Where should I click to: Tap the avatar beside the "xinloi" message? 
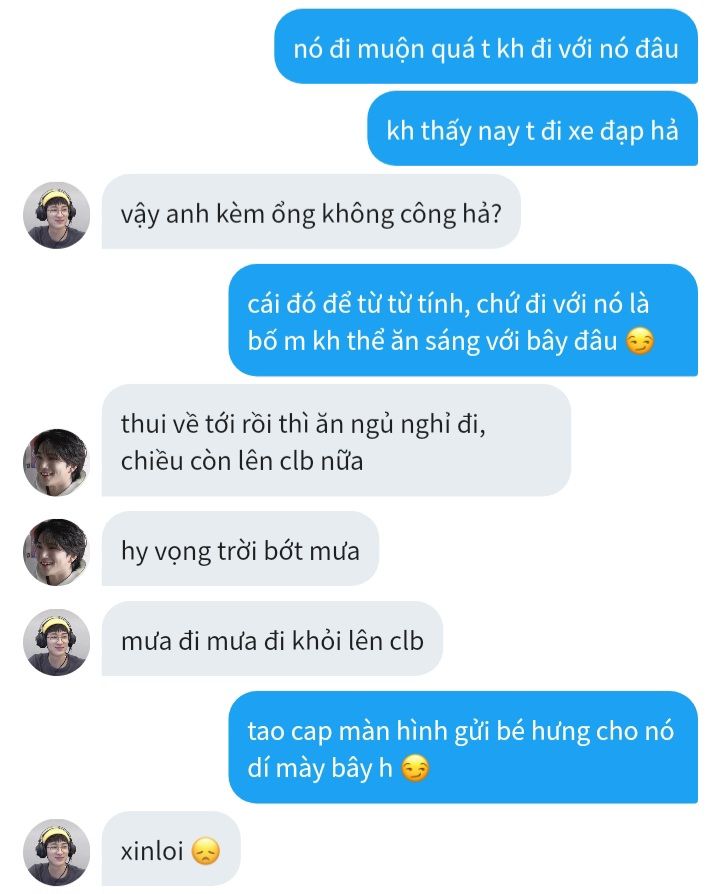click(x=57, y=852)
